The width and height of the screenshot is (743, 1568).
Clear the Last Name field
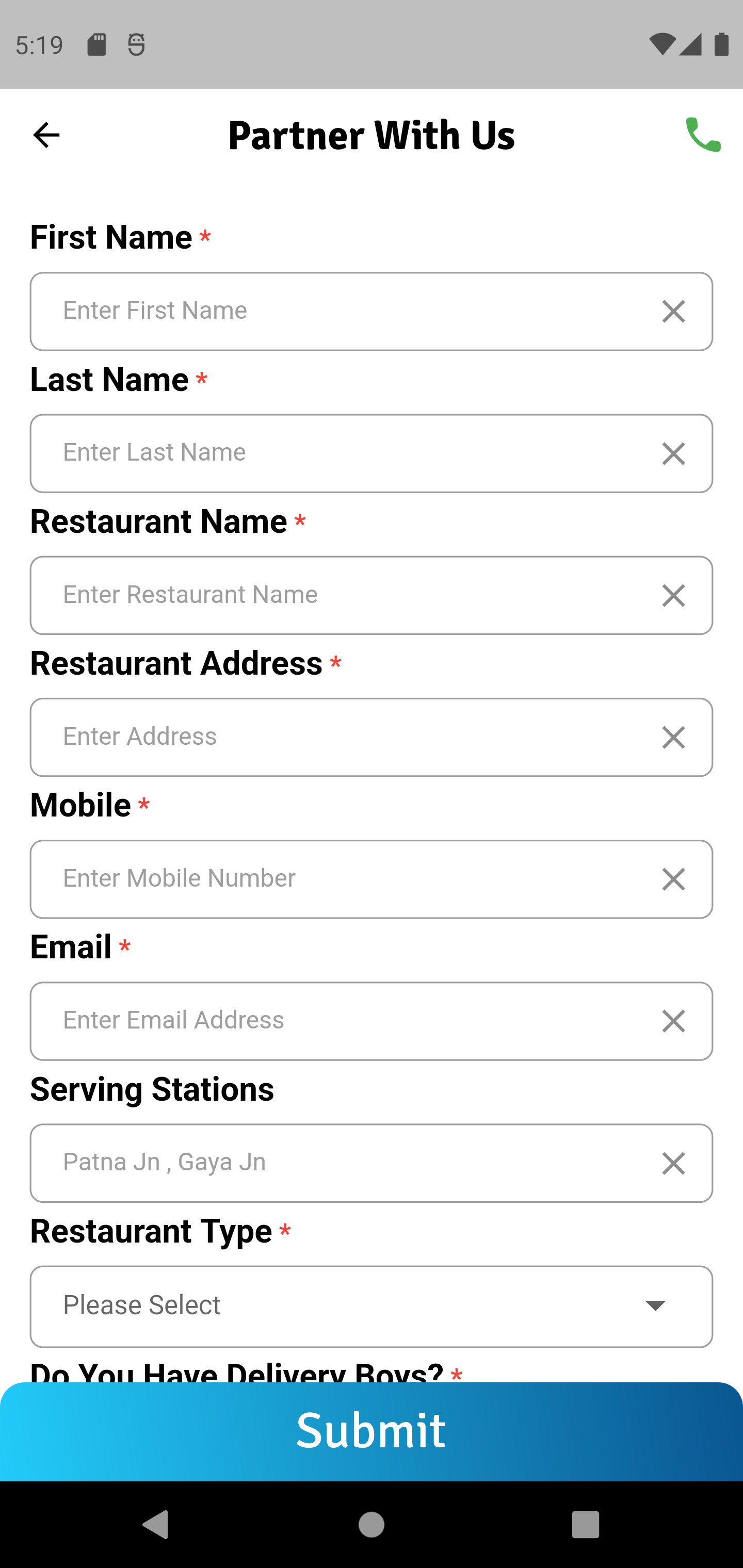click(673, 453)
